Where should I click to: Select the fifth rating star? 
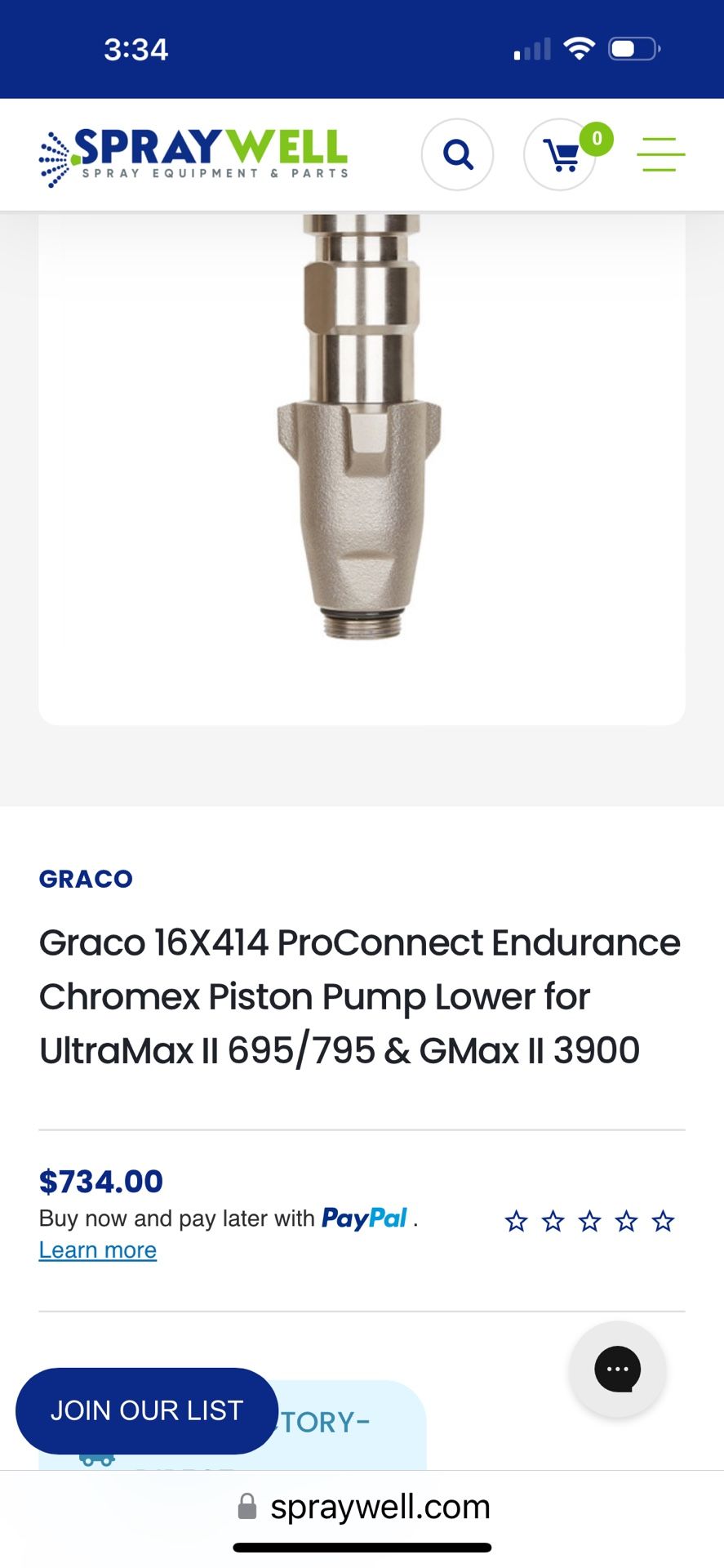[x=663, y=1221]
